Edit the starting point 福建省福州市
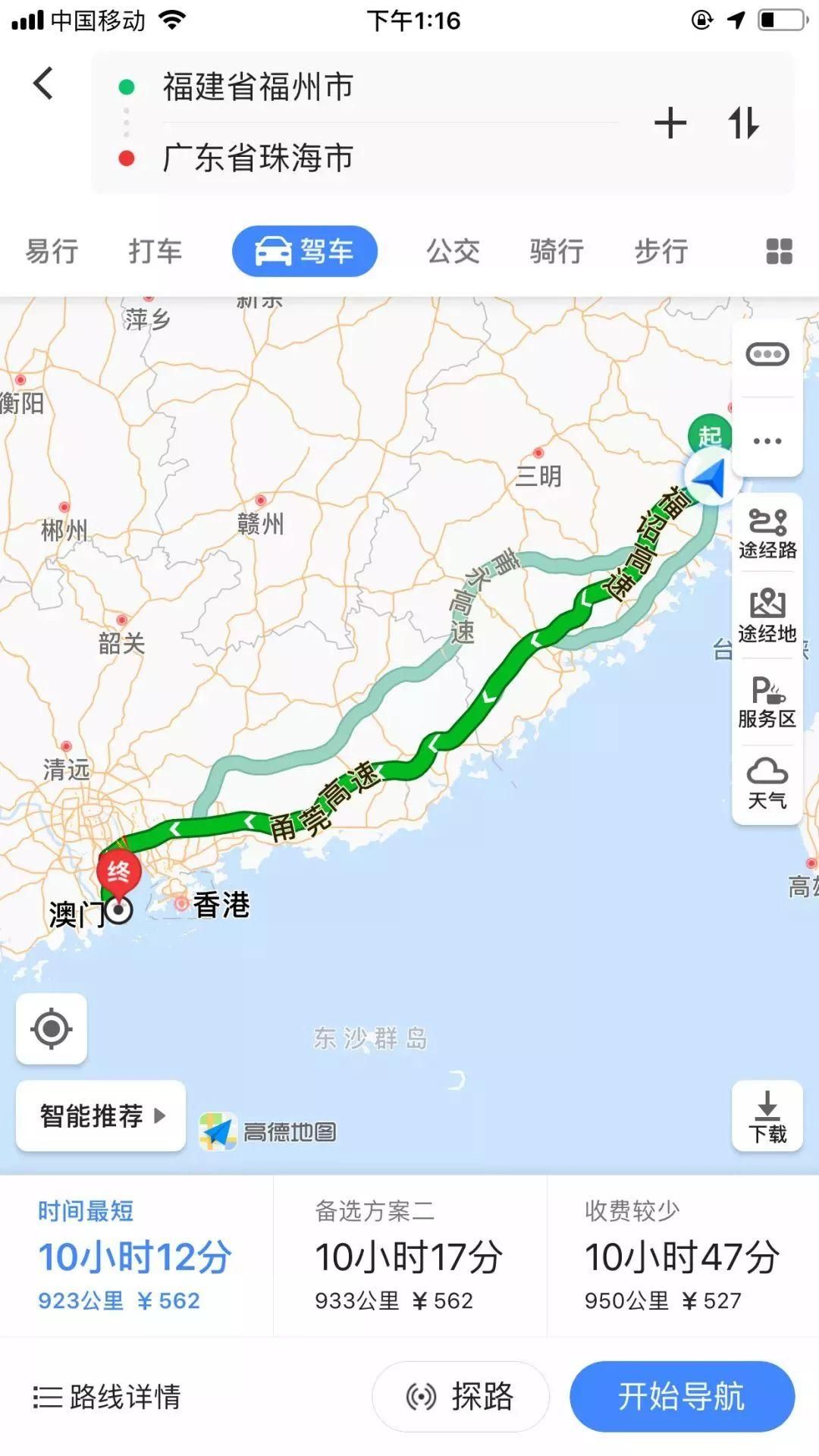 coord(258,86)
